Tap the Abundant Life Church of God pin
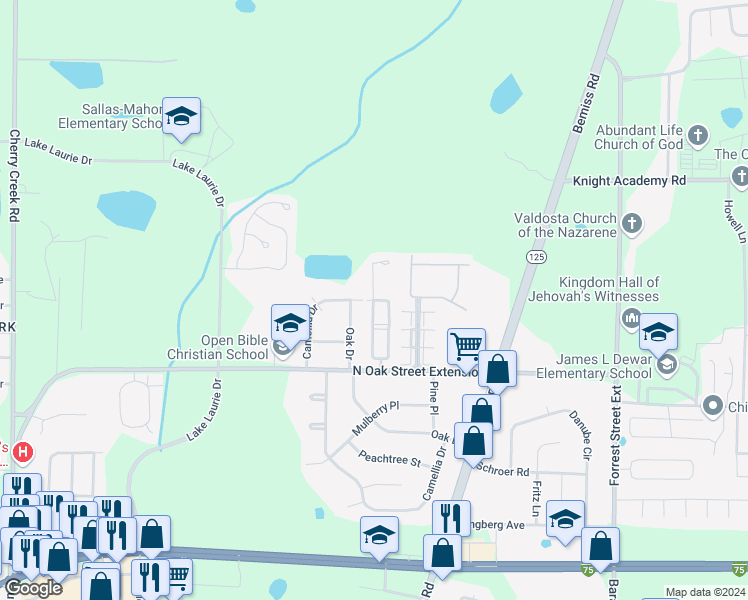 (x=698, y=135)
